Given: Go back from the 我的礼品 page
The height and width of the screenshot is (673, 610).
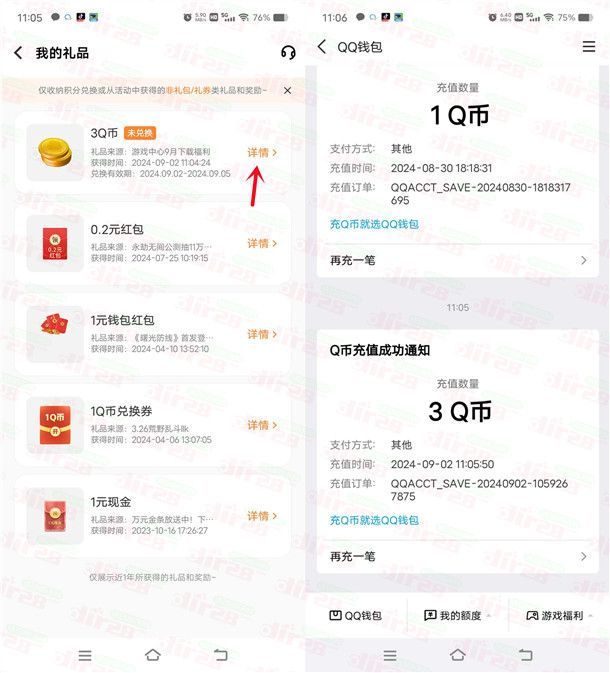Looking at the screenshot, I should pos(18,53).
